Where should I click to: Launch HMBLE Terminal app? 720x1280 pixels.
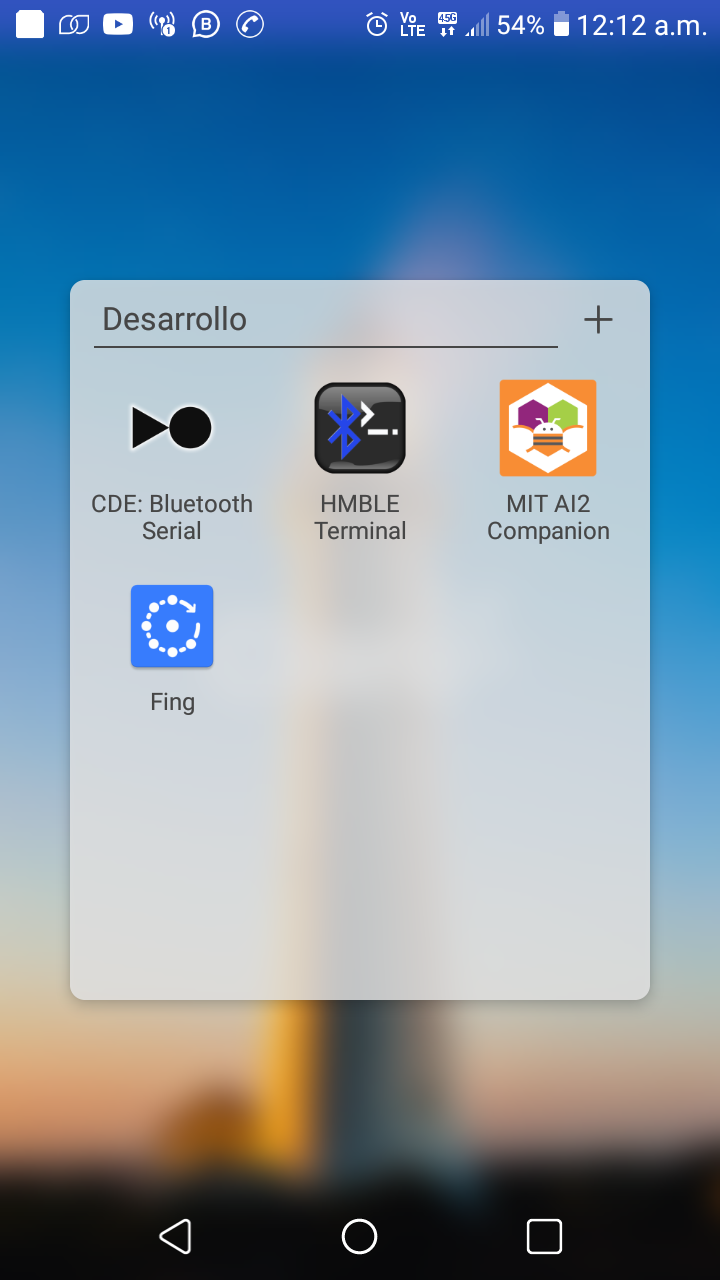[x=360, y=429]
